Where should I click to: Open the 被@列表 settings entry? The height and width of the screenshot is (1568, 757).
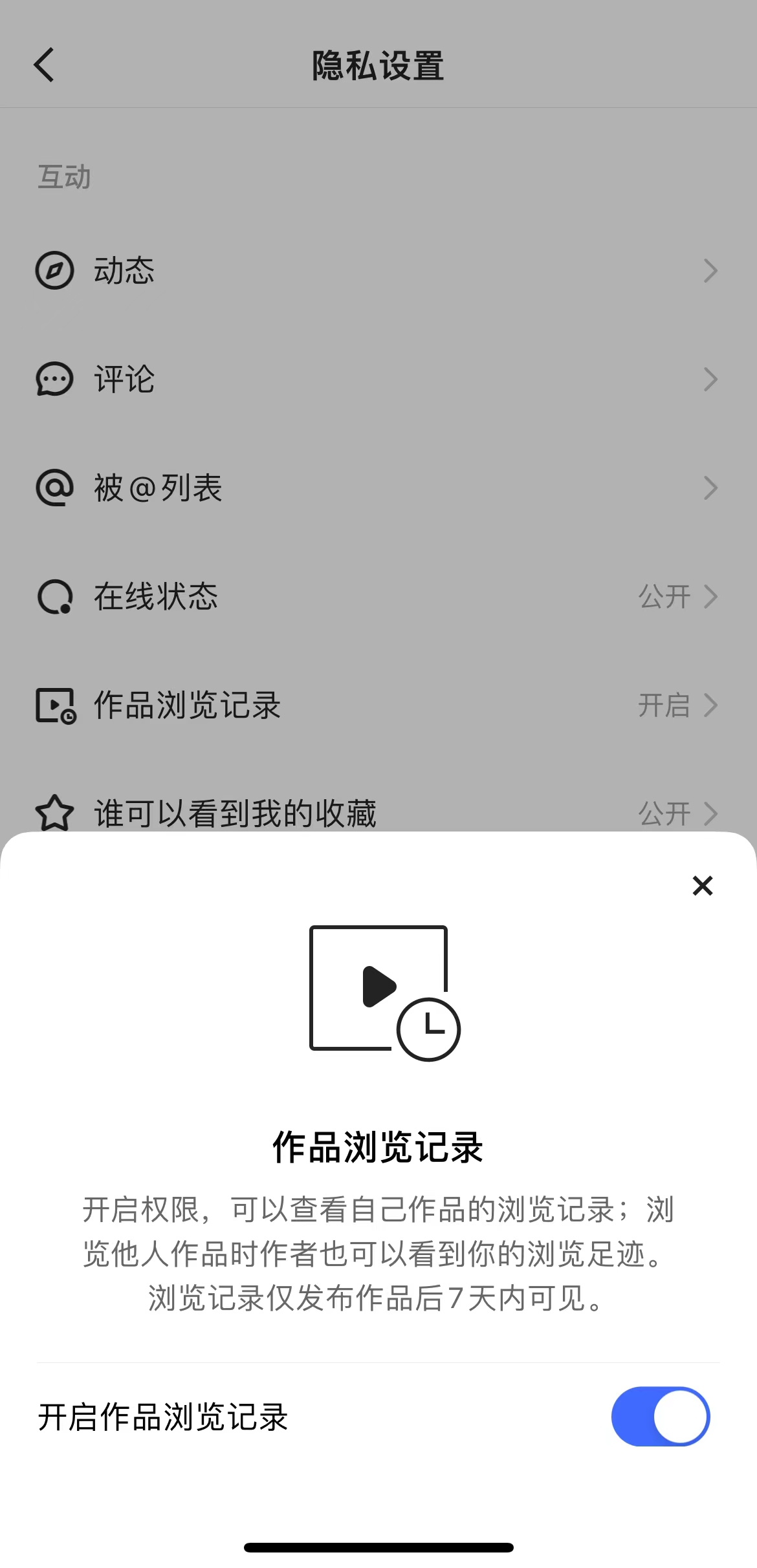point(710,488)
